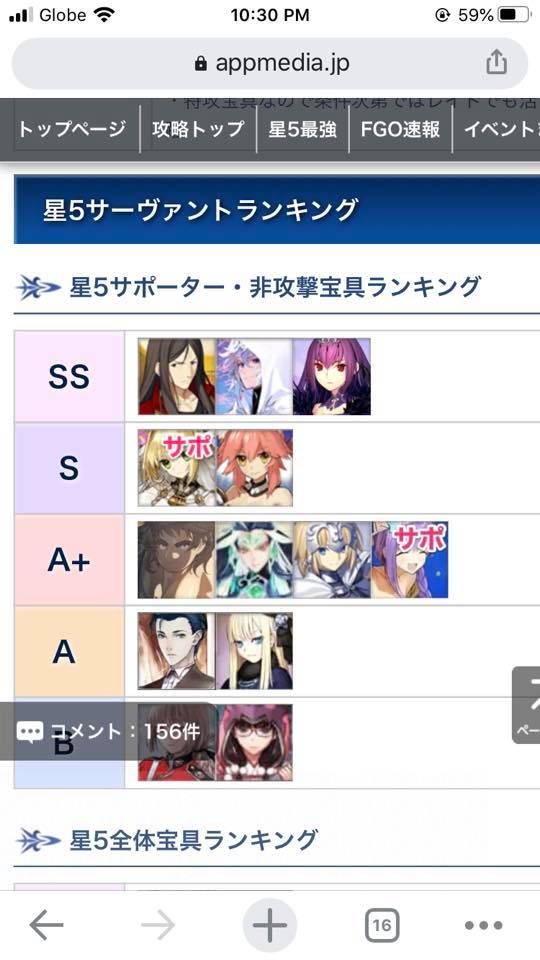Switch to FGO速報 tab
Viewport: 540px width, 960px height.
pyautogui.click(x=400, y=129)
